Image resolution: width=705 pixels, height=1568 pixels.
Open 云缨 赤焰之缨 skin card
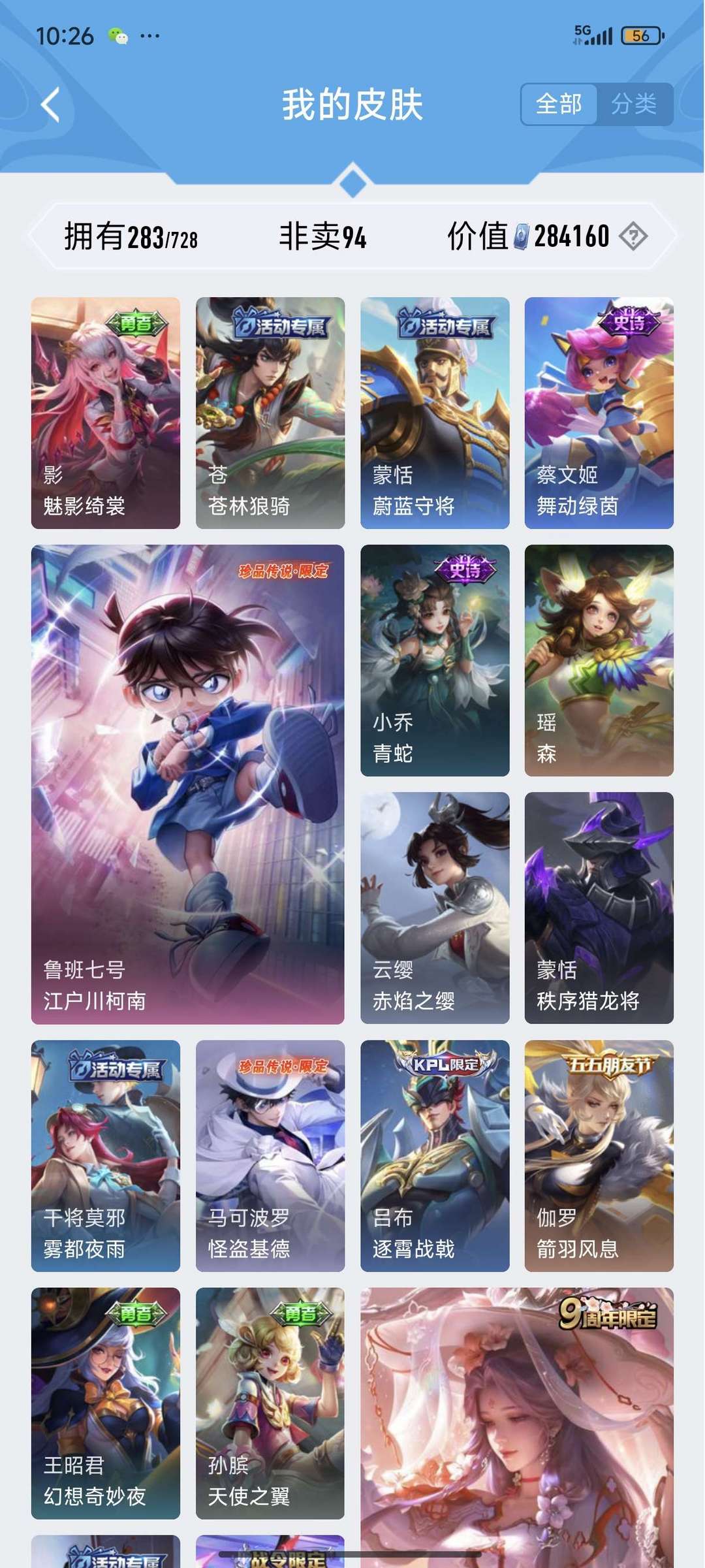coord(435,908)
